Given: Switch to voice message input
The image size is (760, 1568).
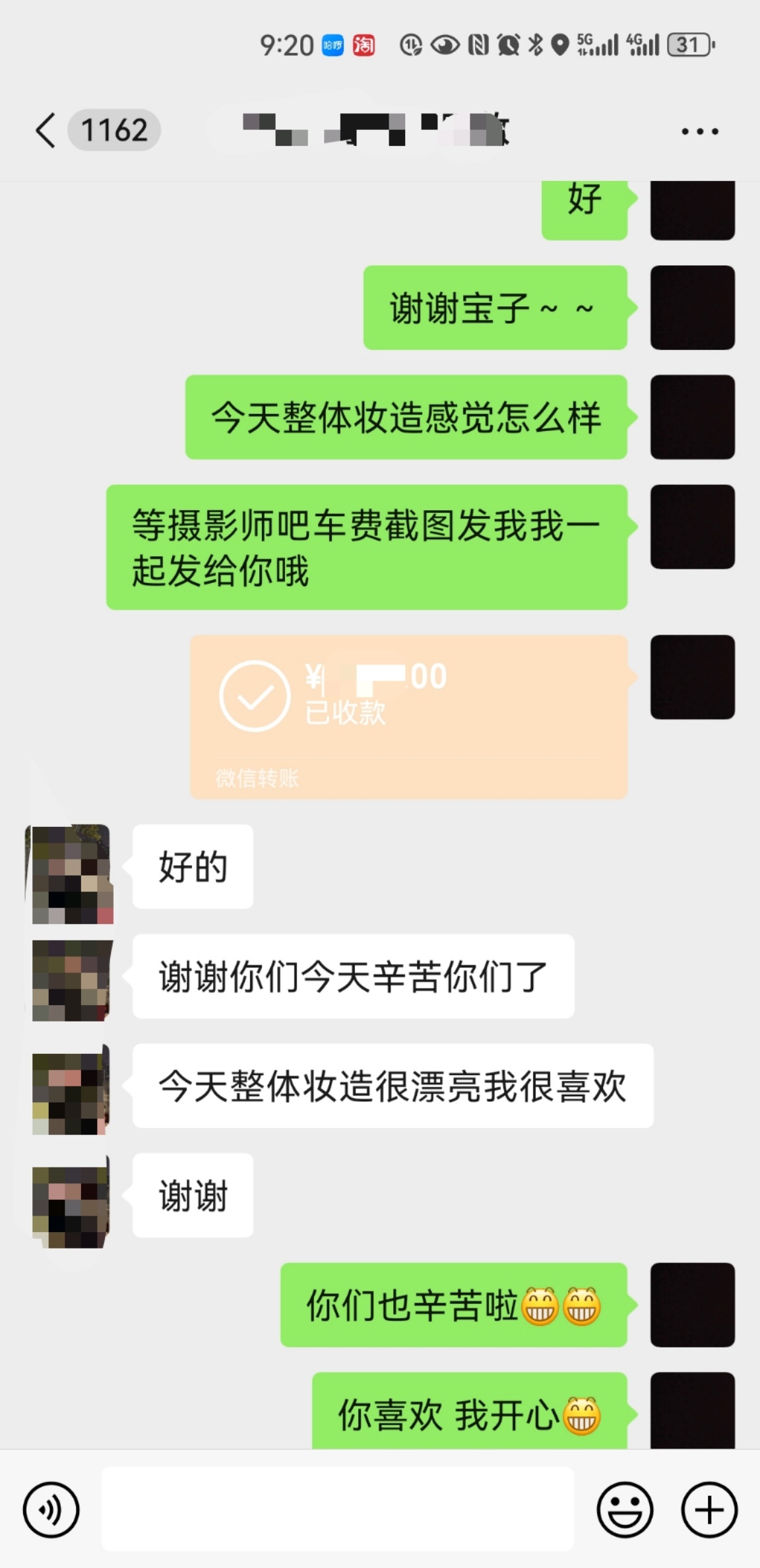Looking at the screenshot, I should click(x=51, y=1510).
